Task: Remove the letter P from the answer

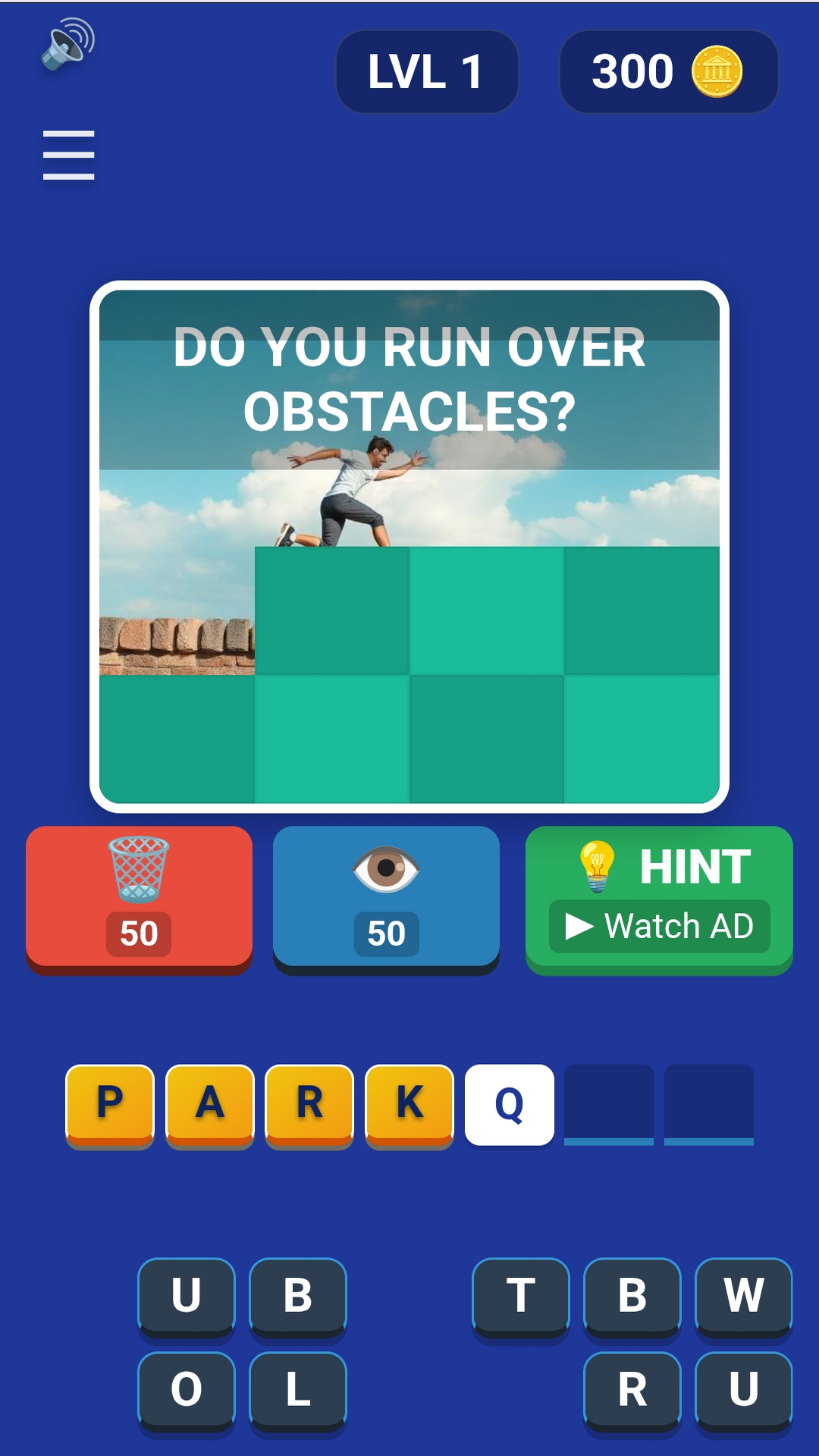Action: [x=110, y=1104]
